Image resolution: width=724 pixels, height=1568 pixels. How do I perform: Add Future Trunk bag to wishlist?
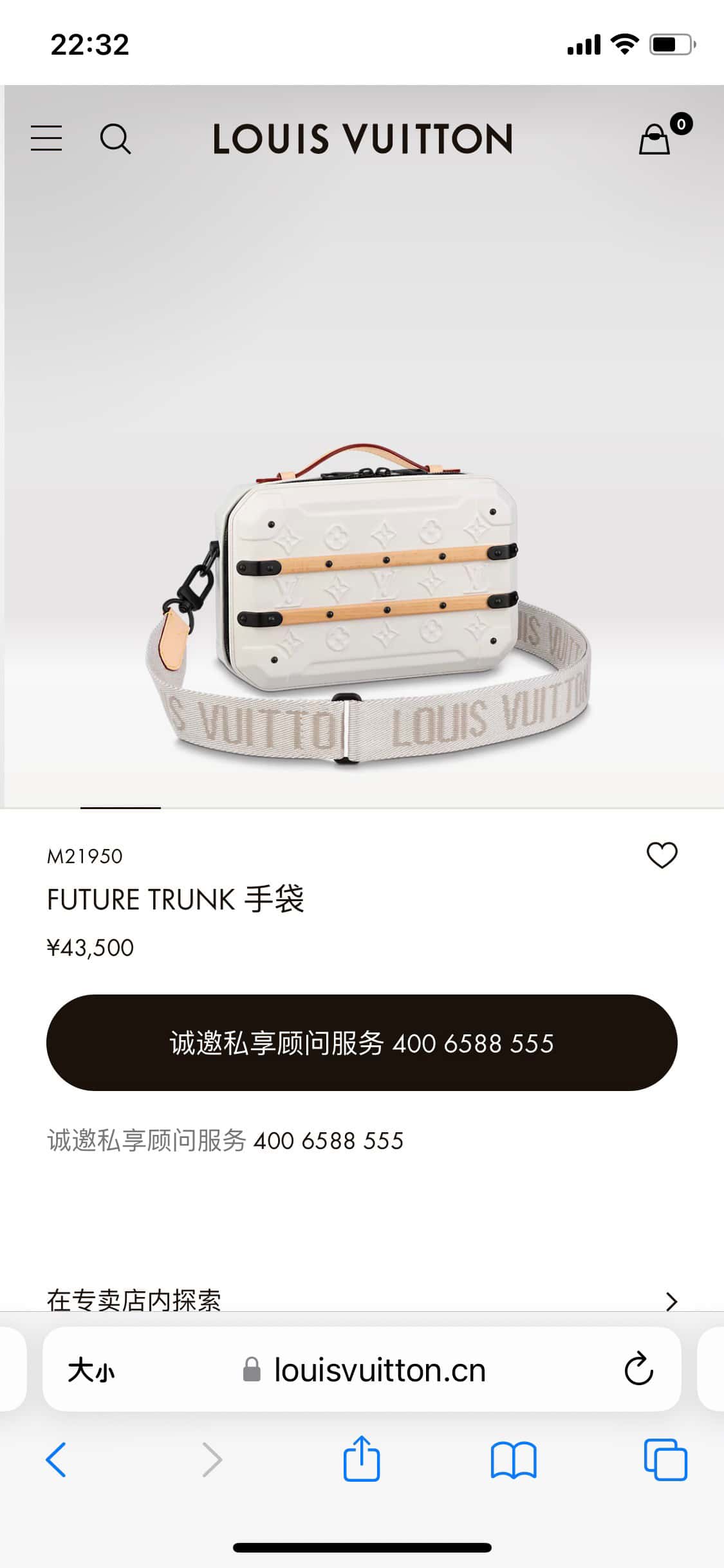[x=662, y=855]
